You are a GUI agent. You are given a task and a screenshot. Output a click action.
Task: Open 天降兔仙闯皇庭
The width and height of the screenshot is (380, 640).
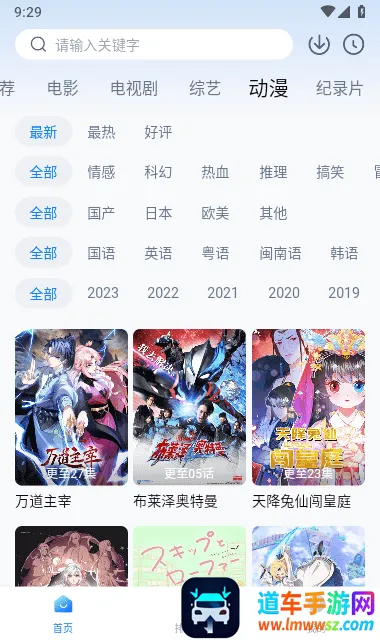point(308,420)
